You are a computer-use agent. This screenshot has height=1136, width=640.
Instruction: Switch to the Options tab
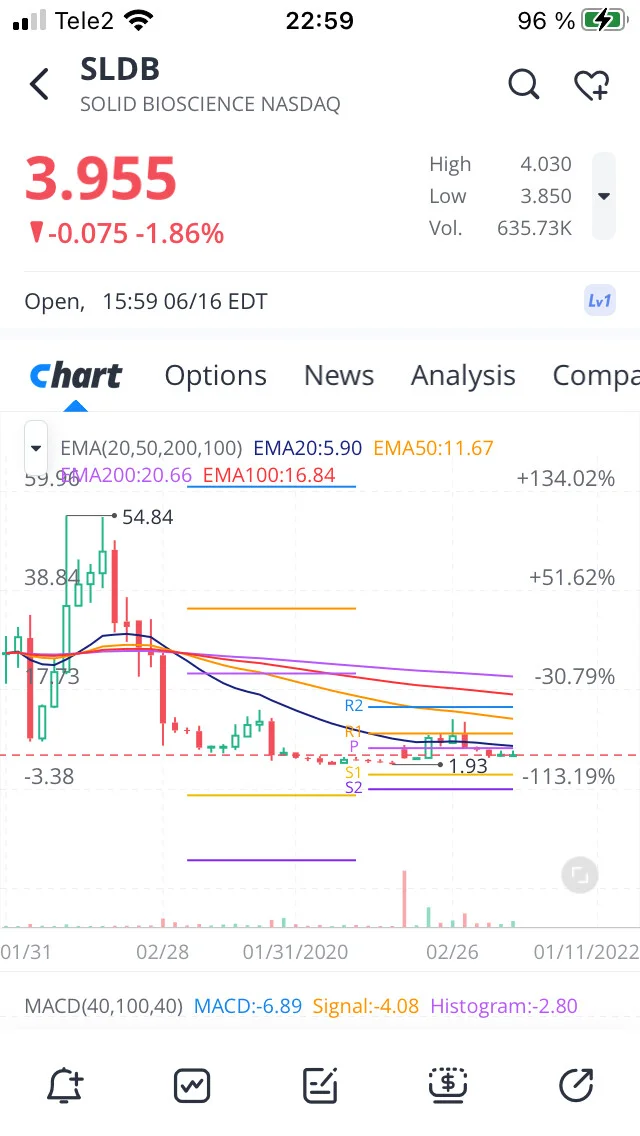click(215, 375)
